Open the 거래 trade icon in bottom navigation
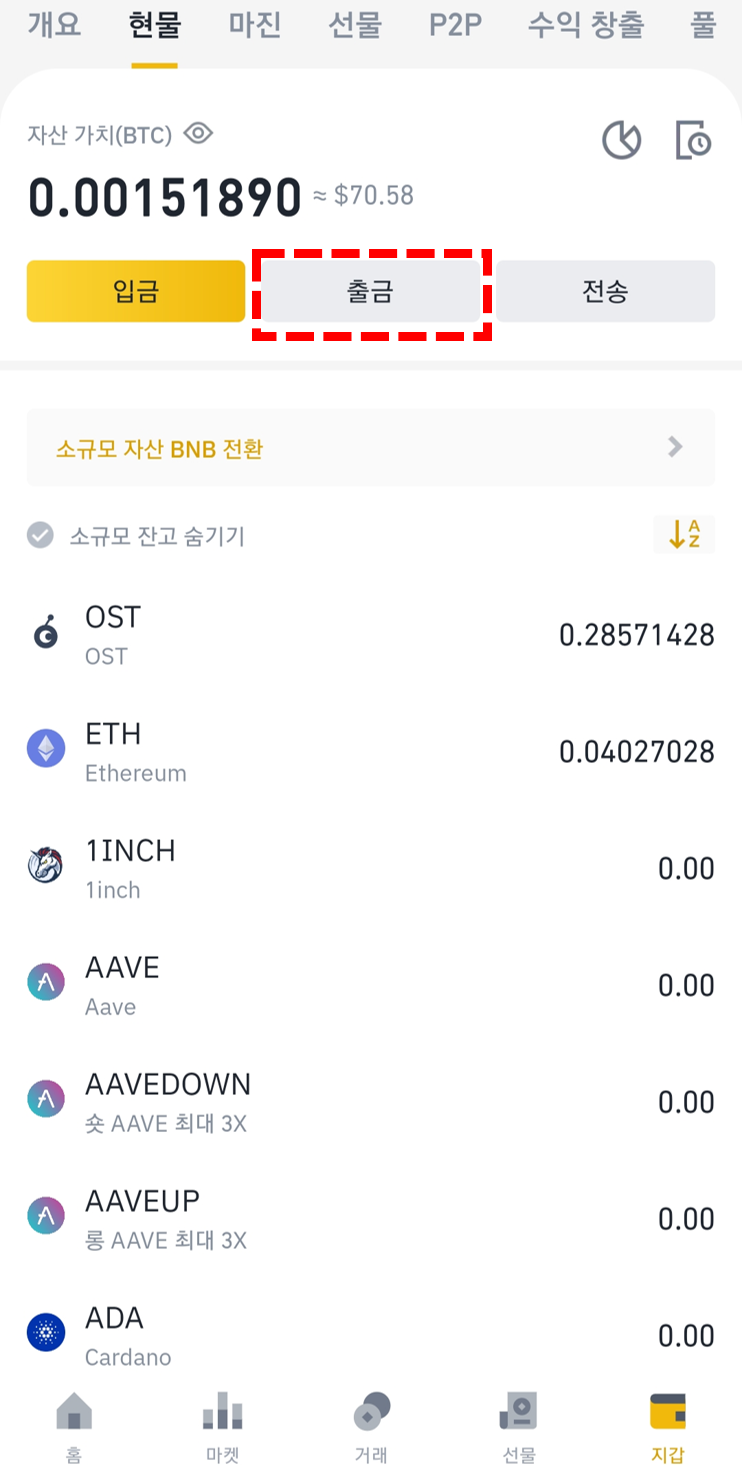742x1465 pixels. pos(370,1412)
